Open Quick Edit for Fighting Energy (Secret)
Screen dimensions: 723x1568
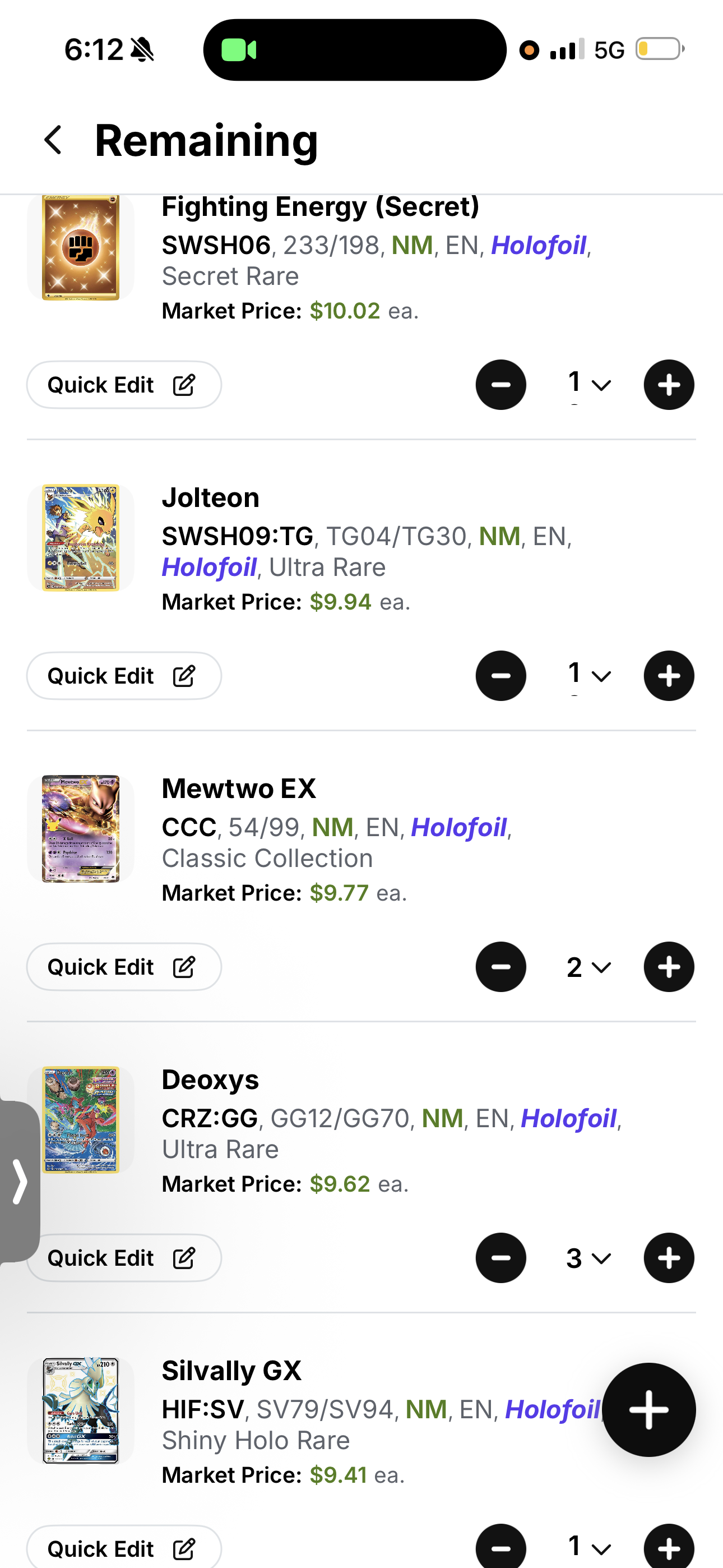coord(123,385)
